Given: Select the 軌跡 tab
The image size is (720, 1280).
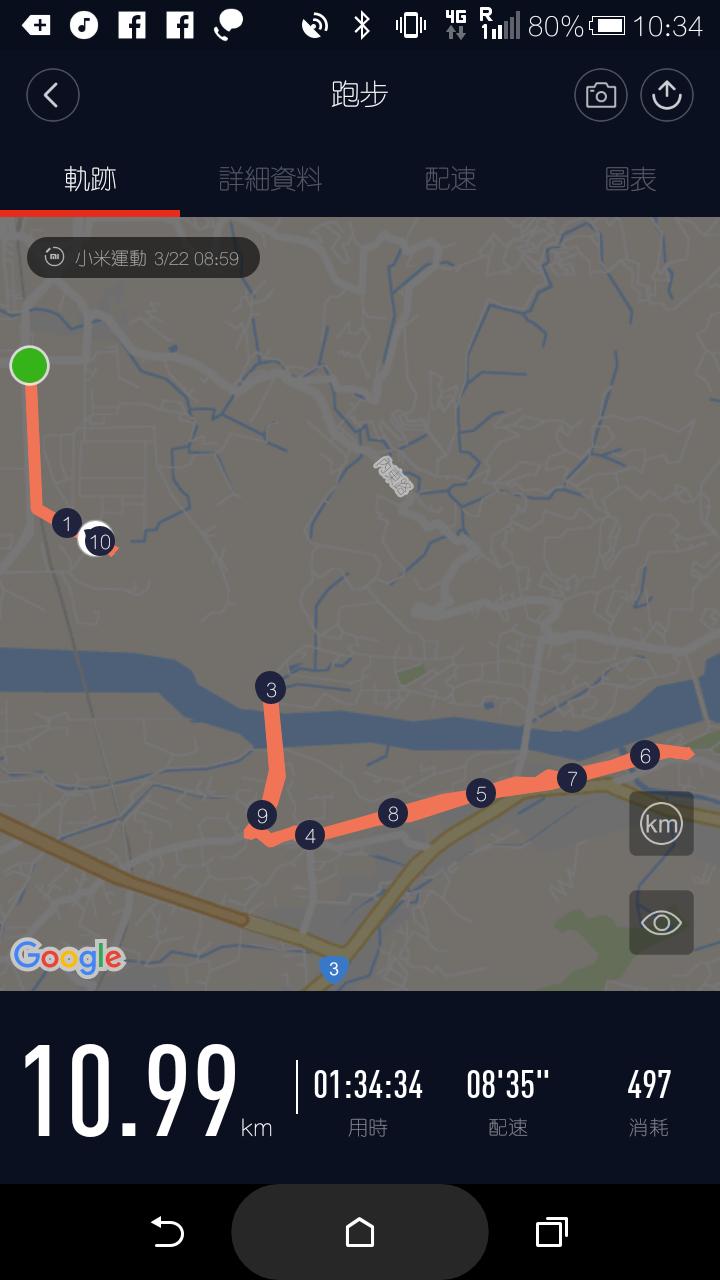Looking at the screenshot, I should click(90, 179).
